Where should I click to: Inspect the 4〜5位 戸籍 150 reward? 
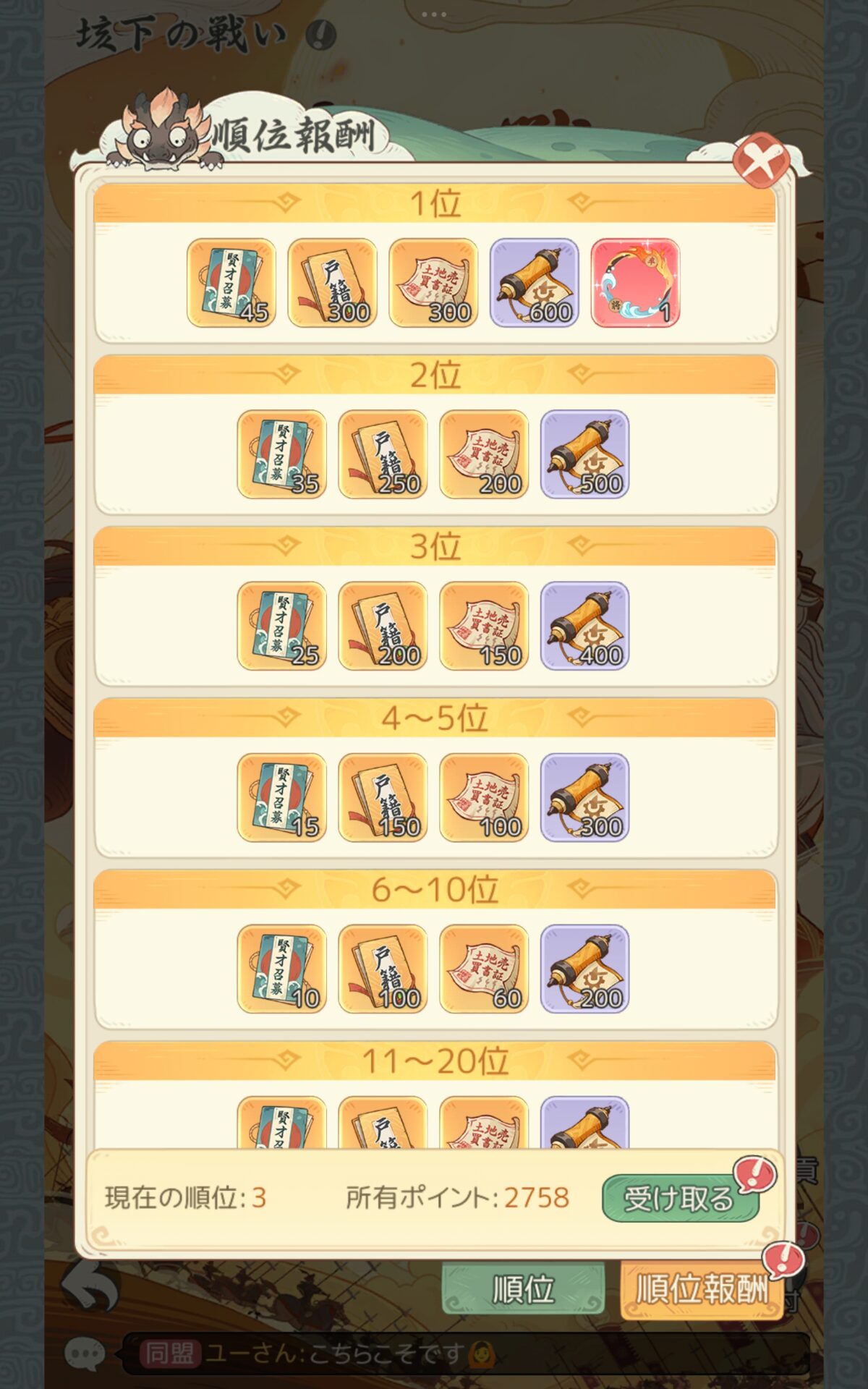coord(383,797)
